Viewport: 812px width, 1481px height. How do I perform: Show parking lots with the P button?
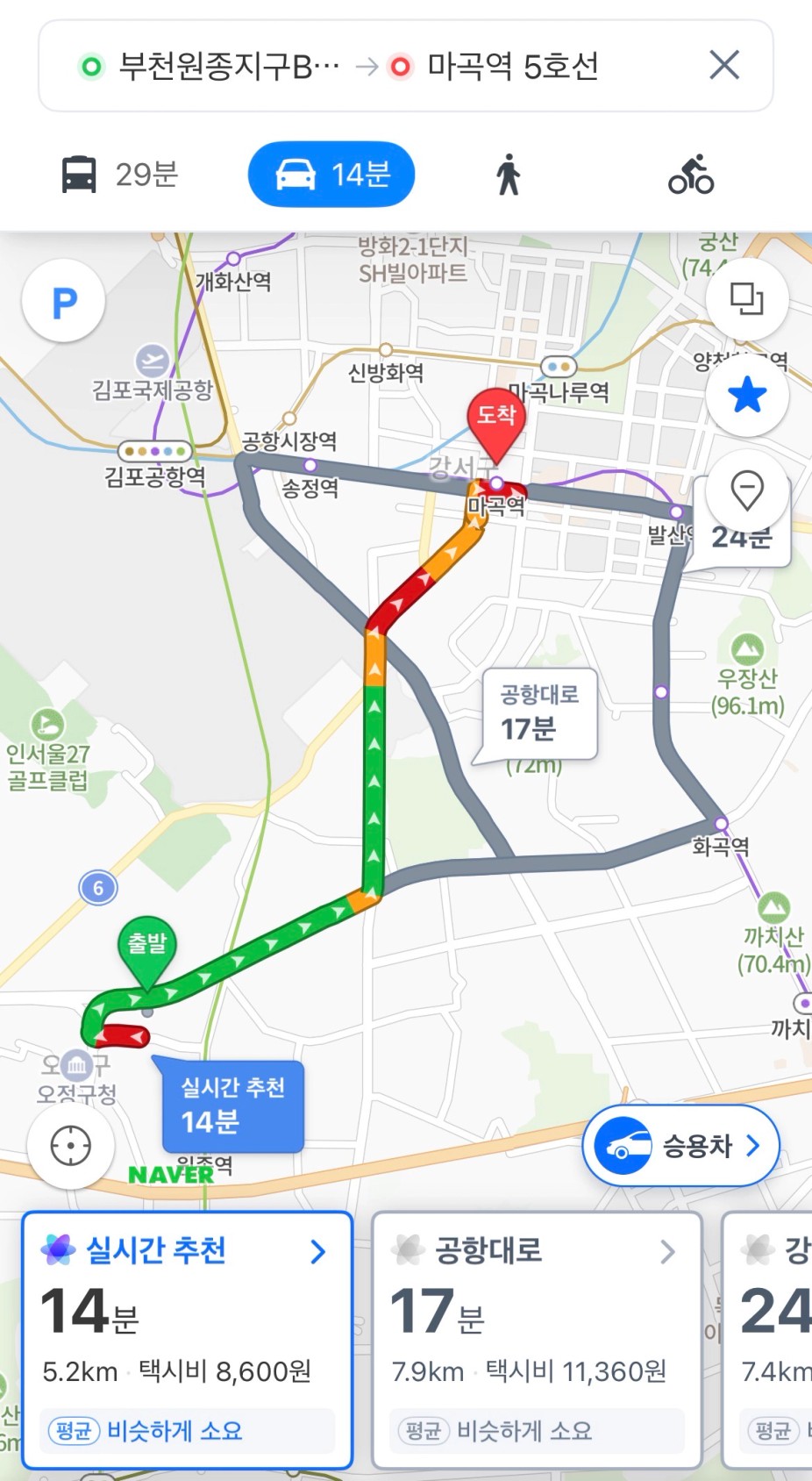point(64,301)
